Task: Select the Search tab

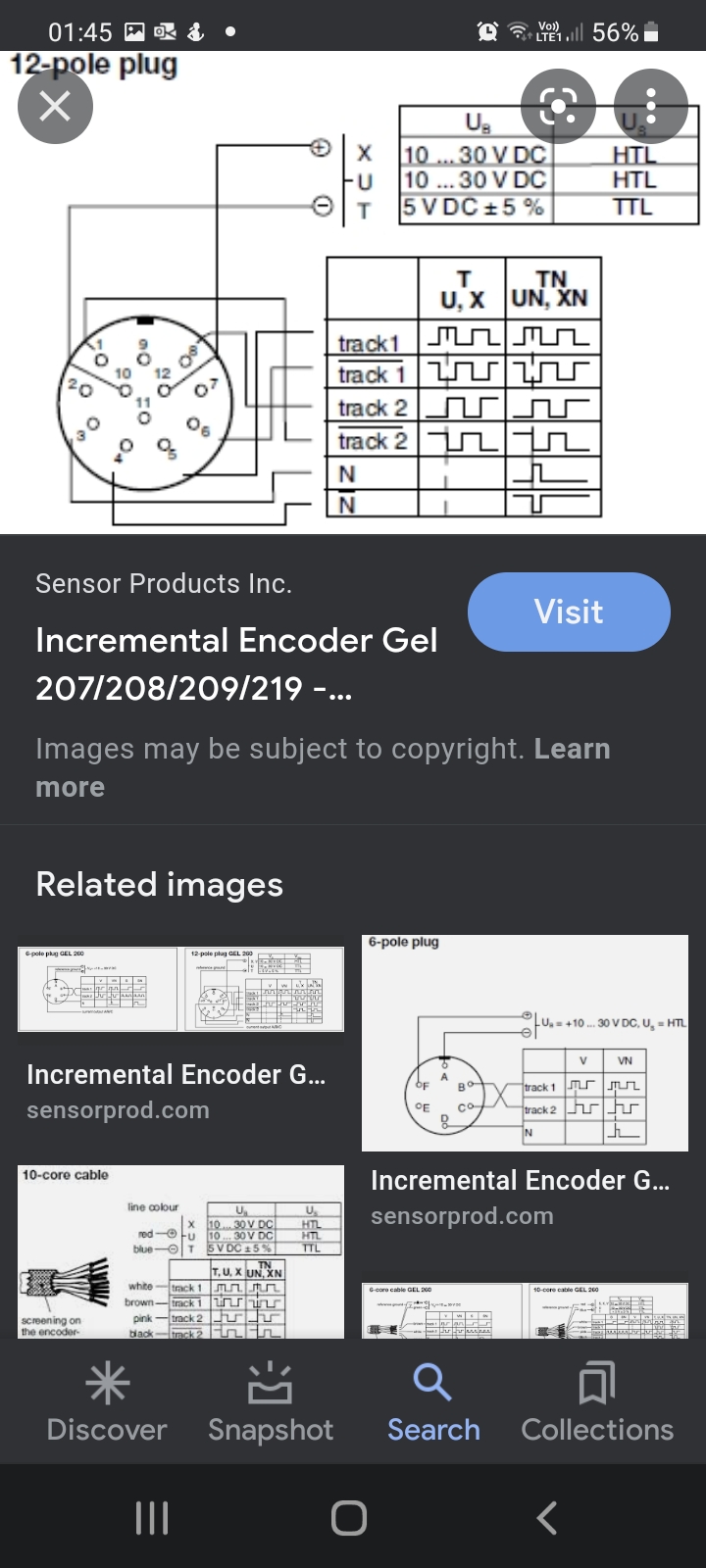Action: click(433, 1401)
